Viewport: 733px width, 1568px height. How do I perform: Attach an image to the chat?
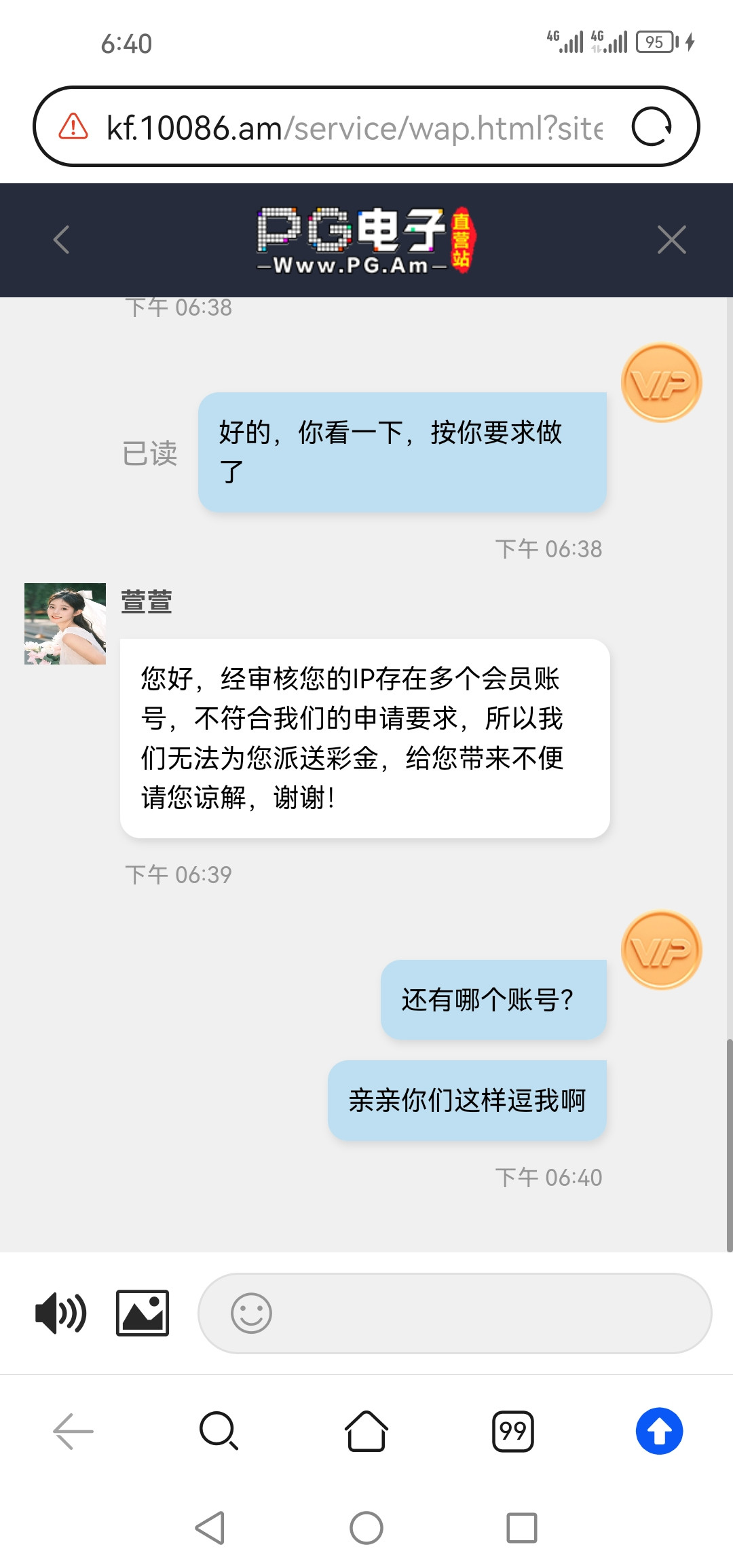click(143, 1313)
